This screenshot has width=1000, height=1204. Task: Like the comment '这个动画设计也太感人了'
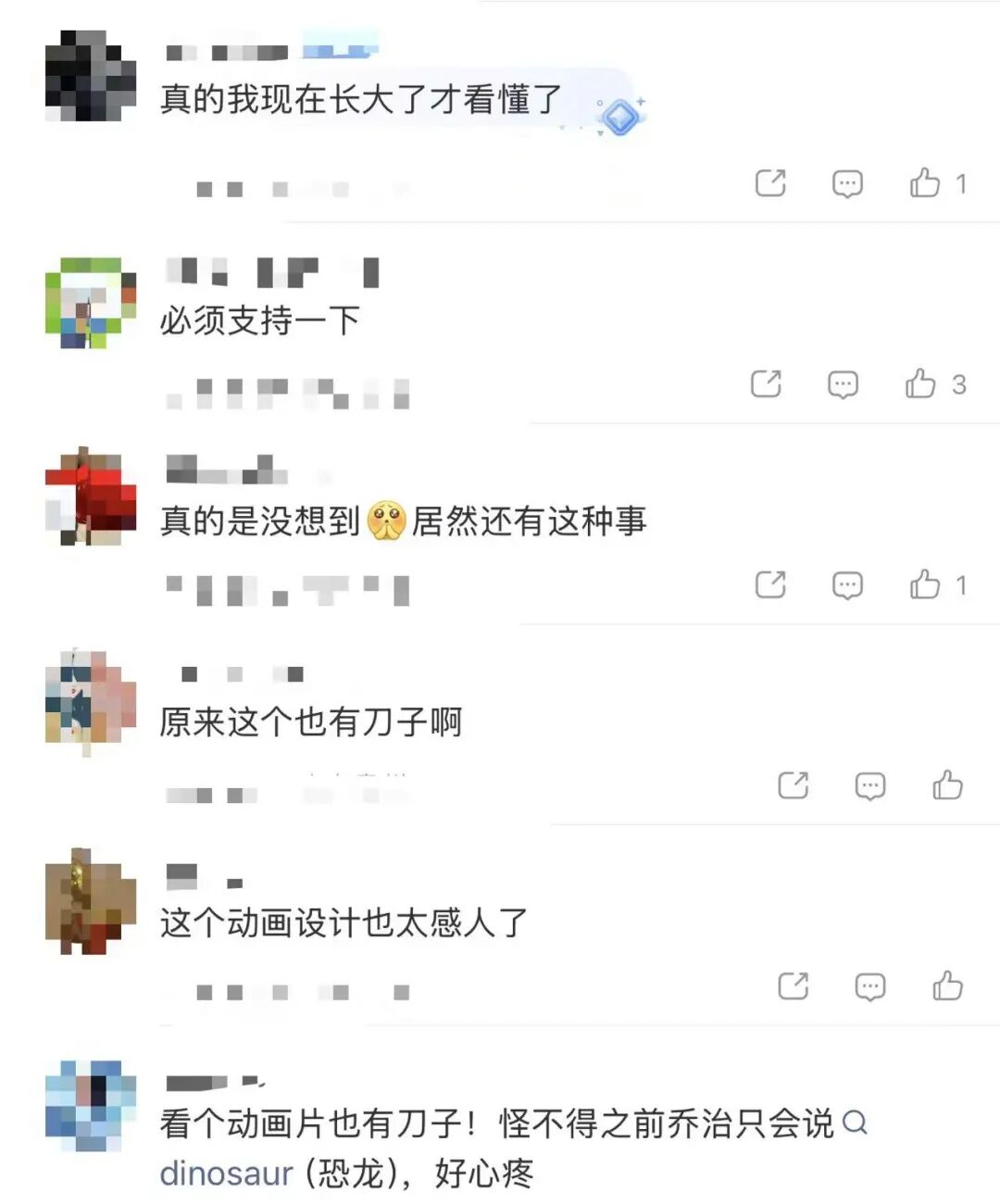coord(947,986)
